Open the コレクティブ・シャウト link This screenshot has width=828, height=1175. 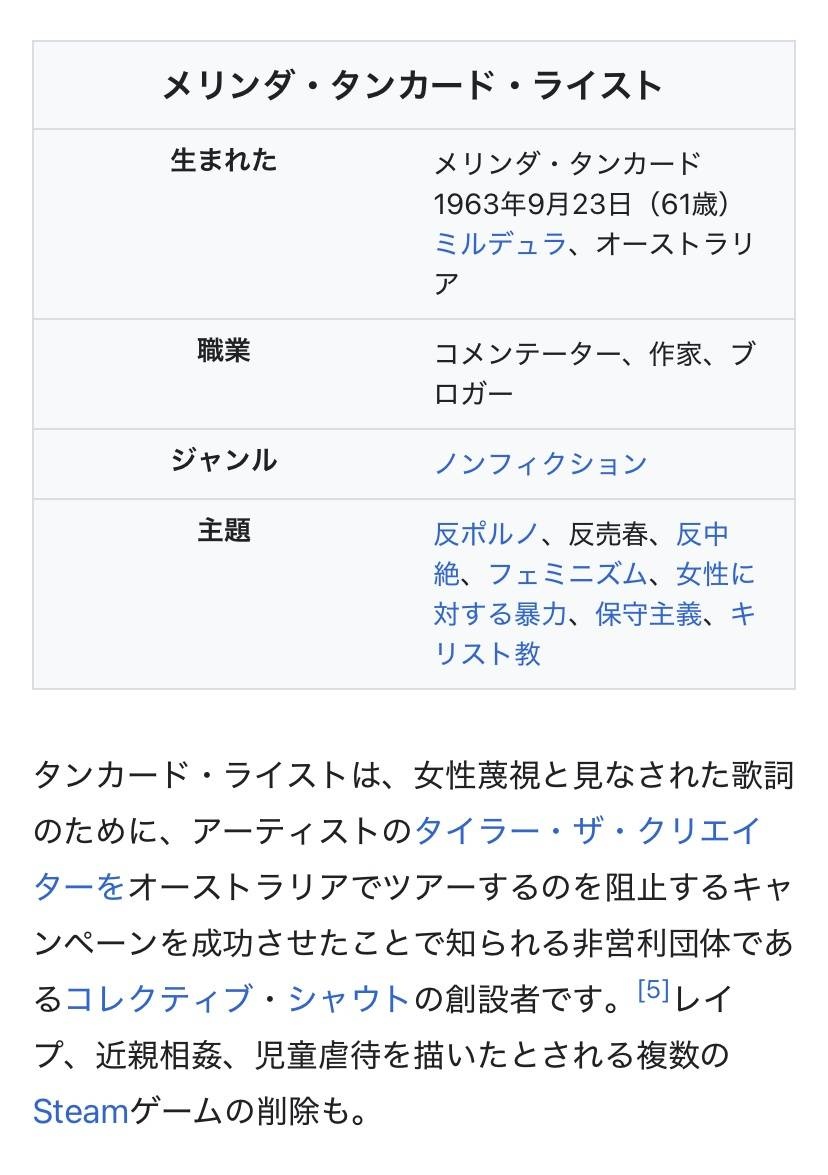pyautogui.click(x=237, y=998)
